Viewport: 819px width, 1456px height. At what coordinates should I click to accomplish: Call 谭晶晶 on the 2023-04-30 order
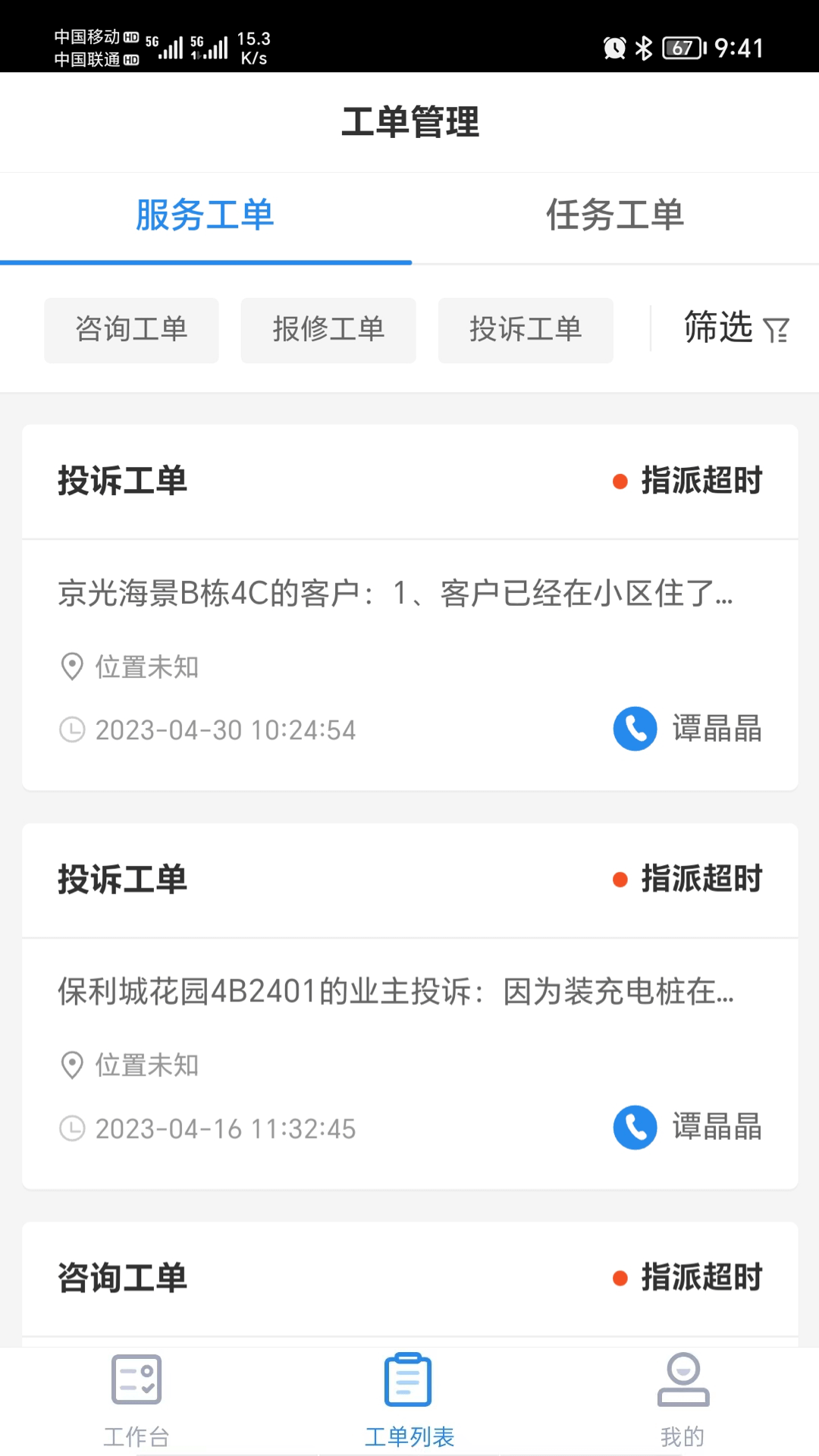click(x=635, y=729)
